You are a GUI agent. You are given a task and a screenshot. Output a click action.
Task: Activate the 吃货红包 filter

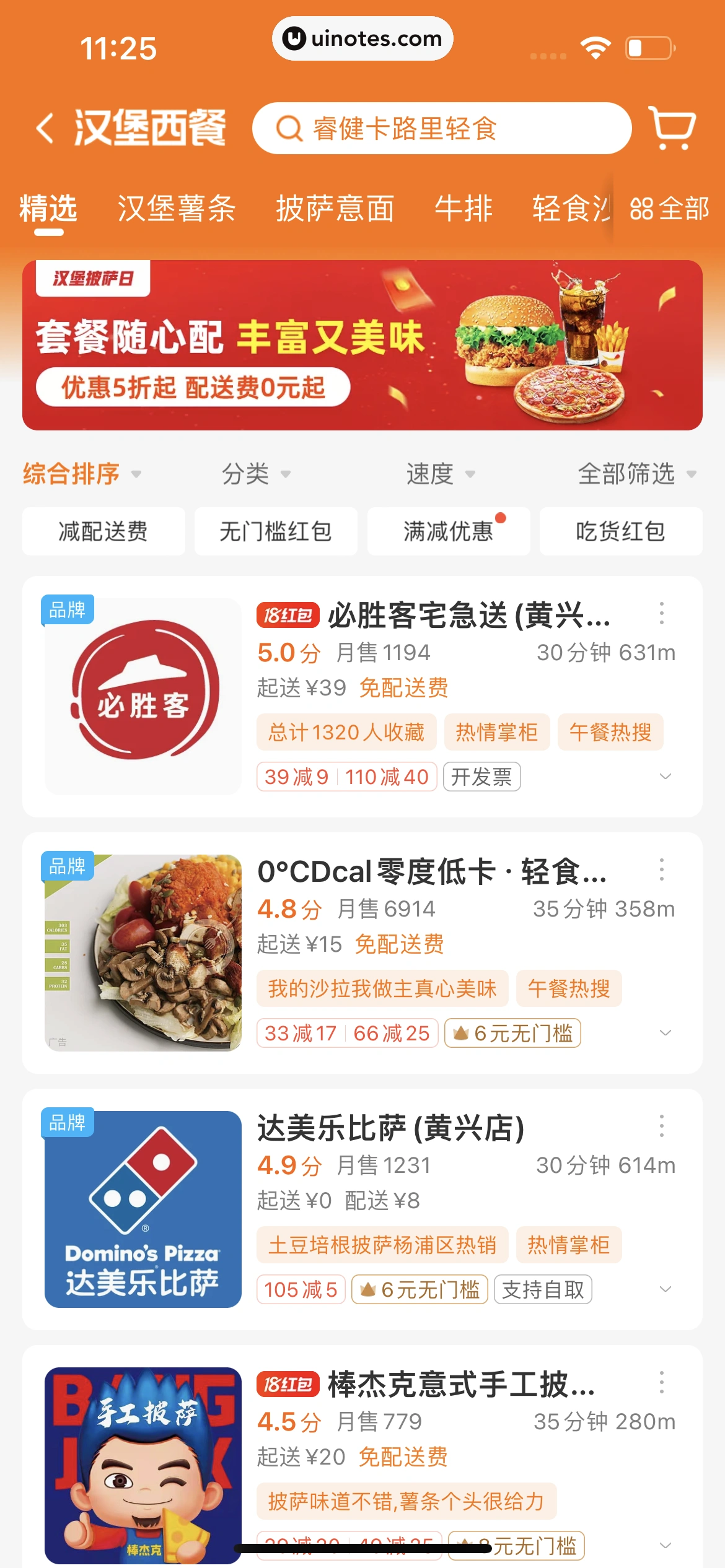(621, 531)
